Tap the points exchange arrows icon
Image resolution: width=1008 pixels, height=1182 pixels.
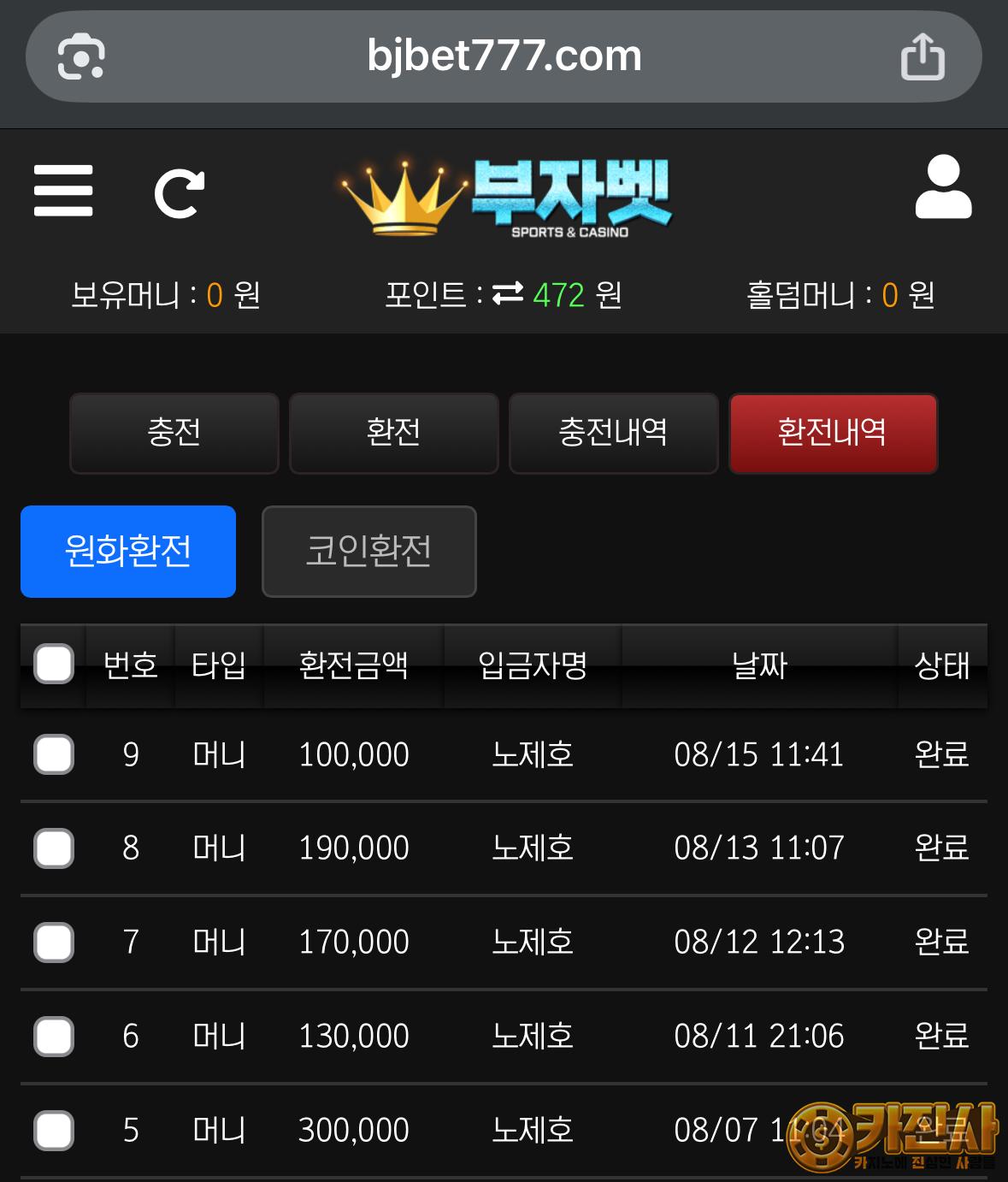tap(508, 294)
